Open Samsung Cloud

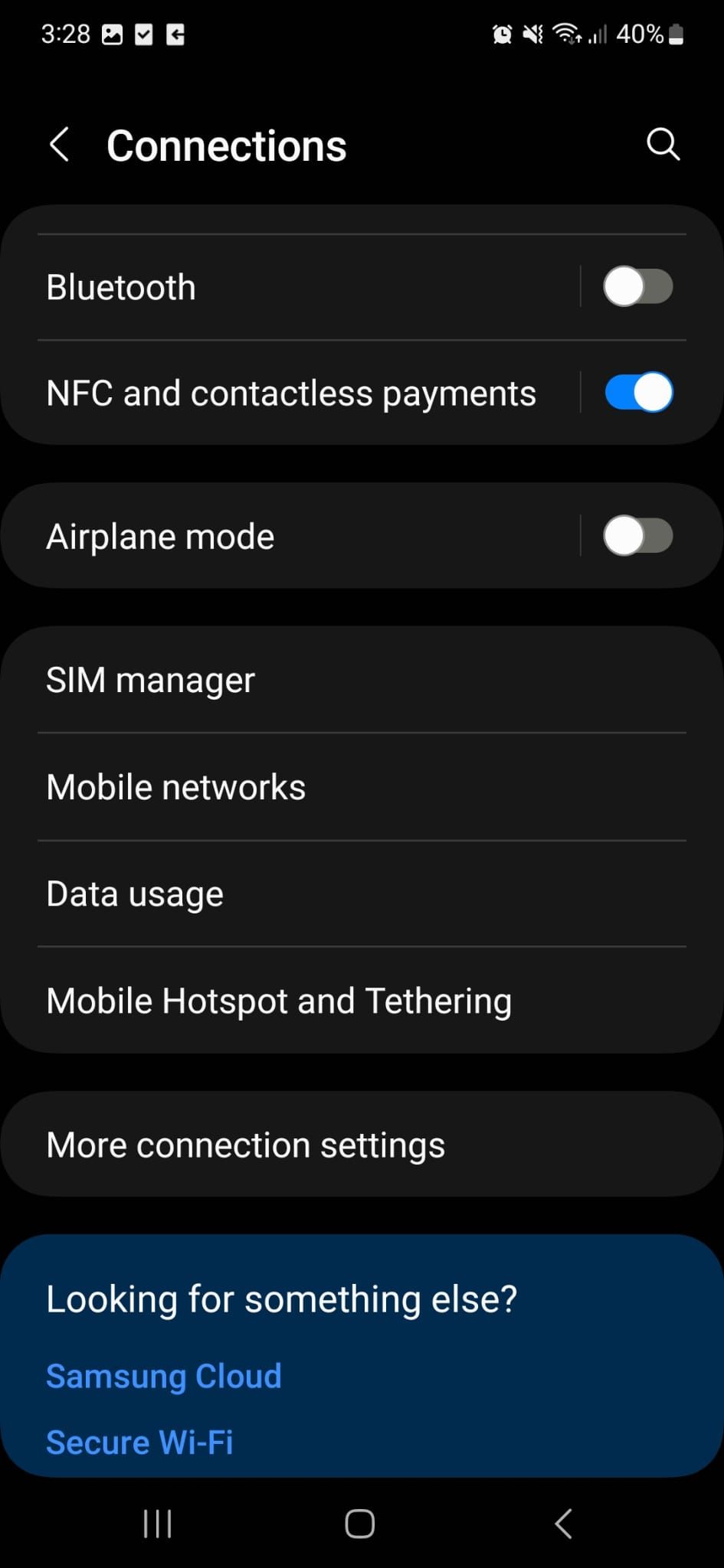tap(163, 1376)
